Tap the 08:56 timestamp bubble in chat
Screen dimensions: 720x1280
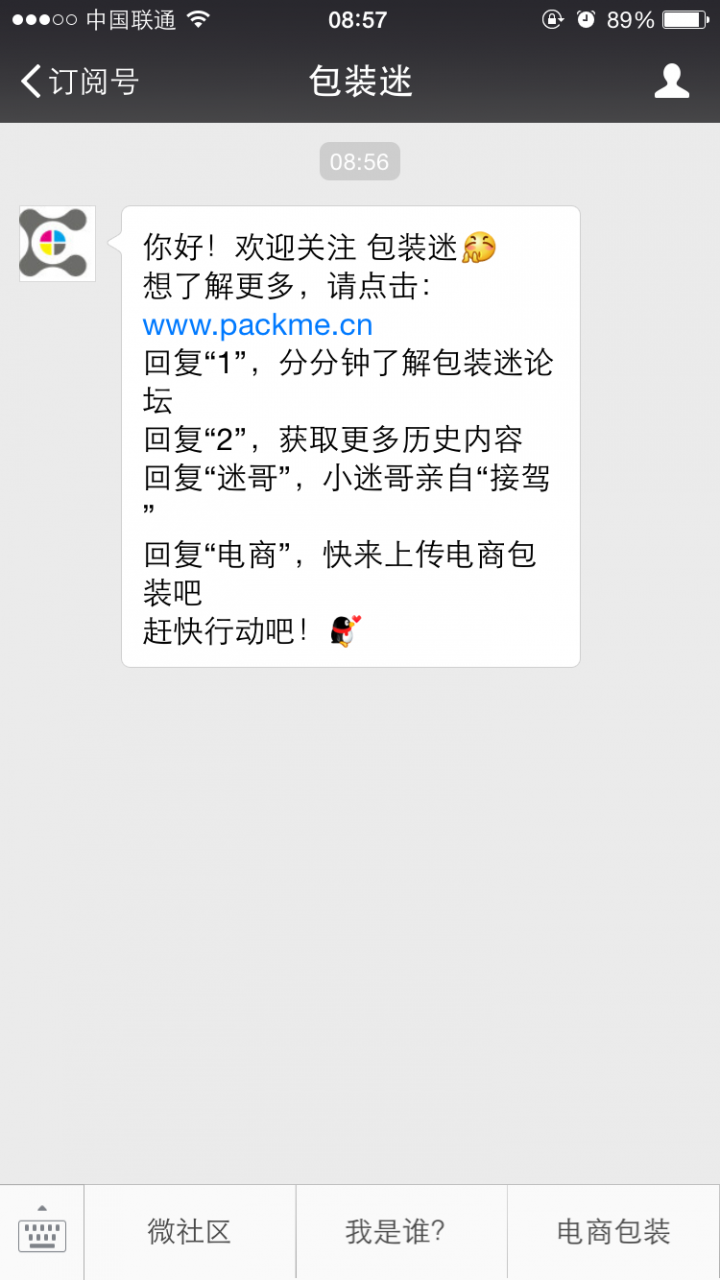[x=360, y=161]
